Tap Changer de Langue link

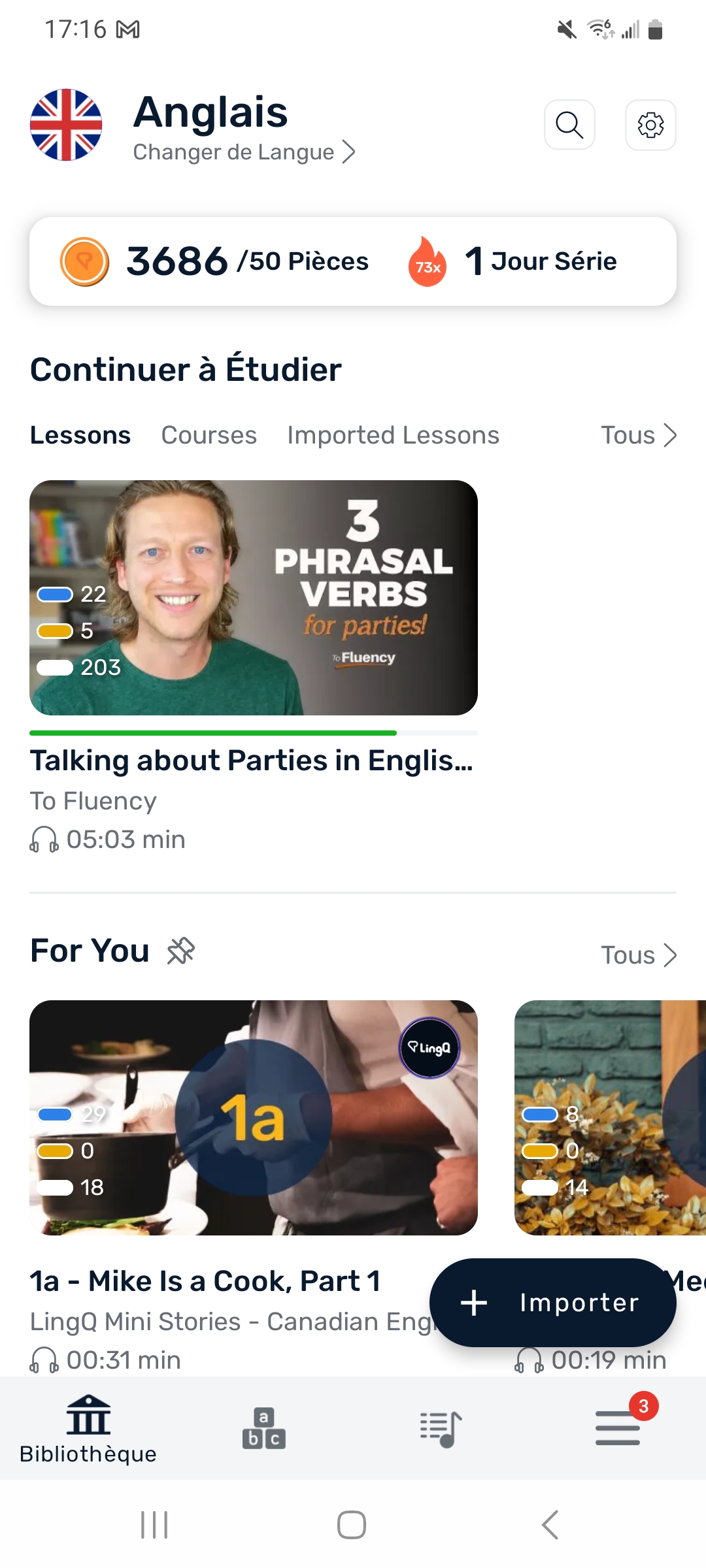[244, 152]
